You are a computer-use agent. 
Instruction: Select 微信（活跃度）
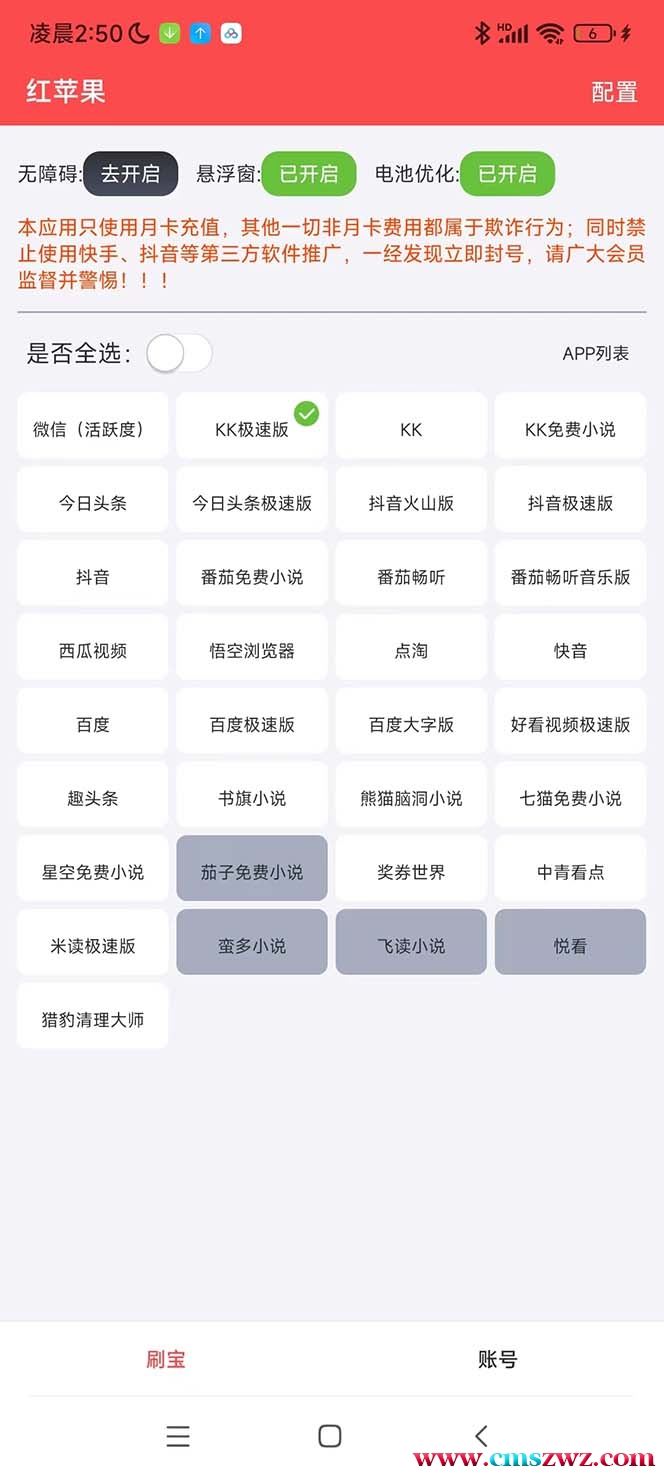(92, 429)
